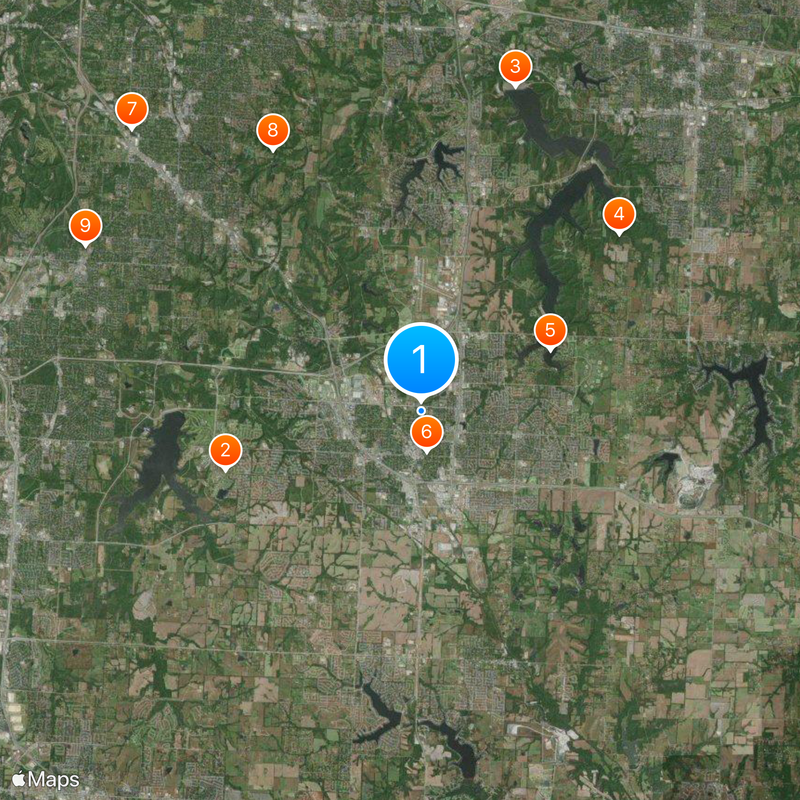Open map pin number 9

coord(85,226)
